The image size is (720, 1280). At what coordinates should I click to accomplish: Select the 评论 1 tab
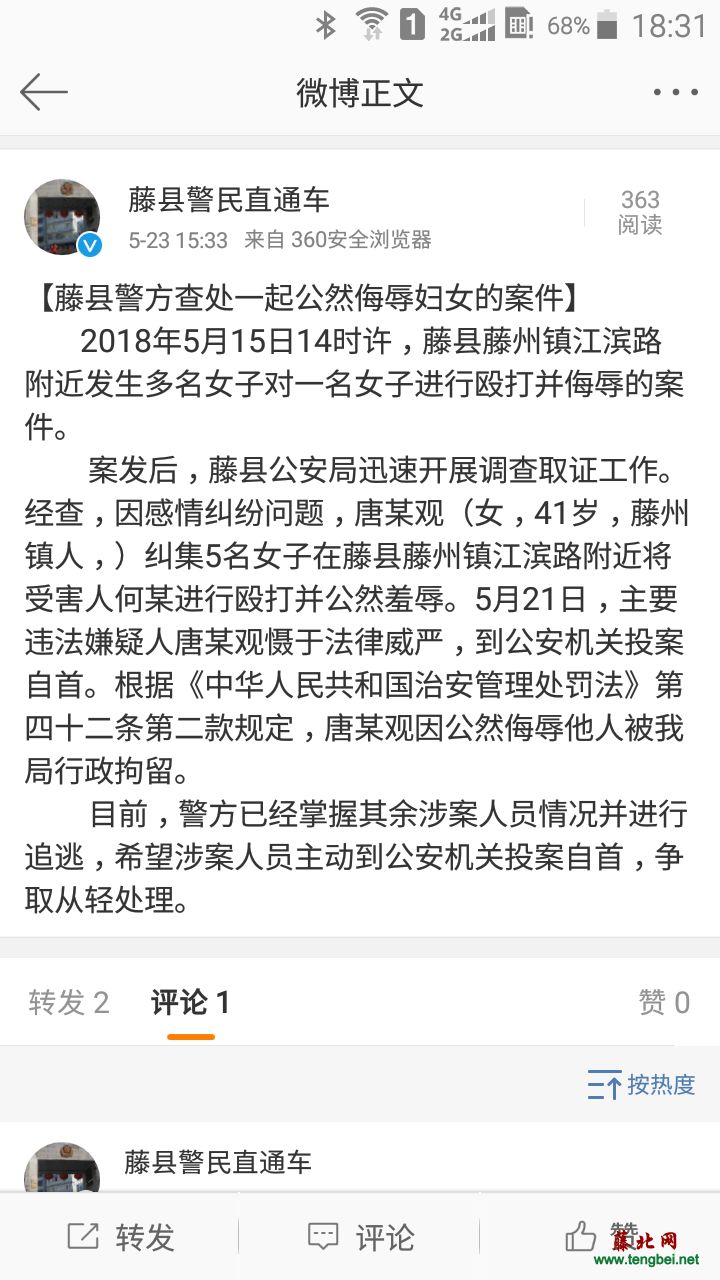pyautogui.click(x=191, y=1002)
